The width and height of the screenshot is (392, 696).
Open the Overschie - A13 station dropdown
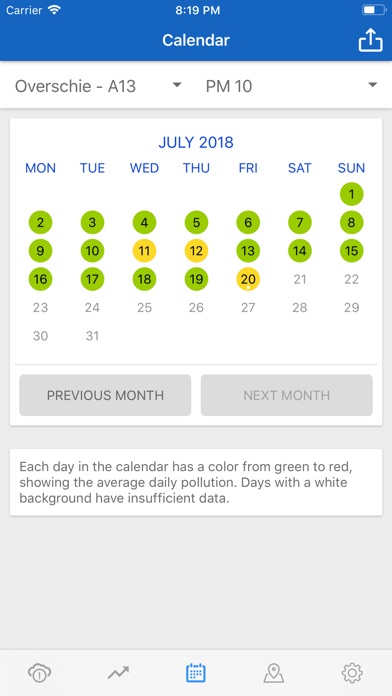[99, 86]
